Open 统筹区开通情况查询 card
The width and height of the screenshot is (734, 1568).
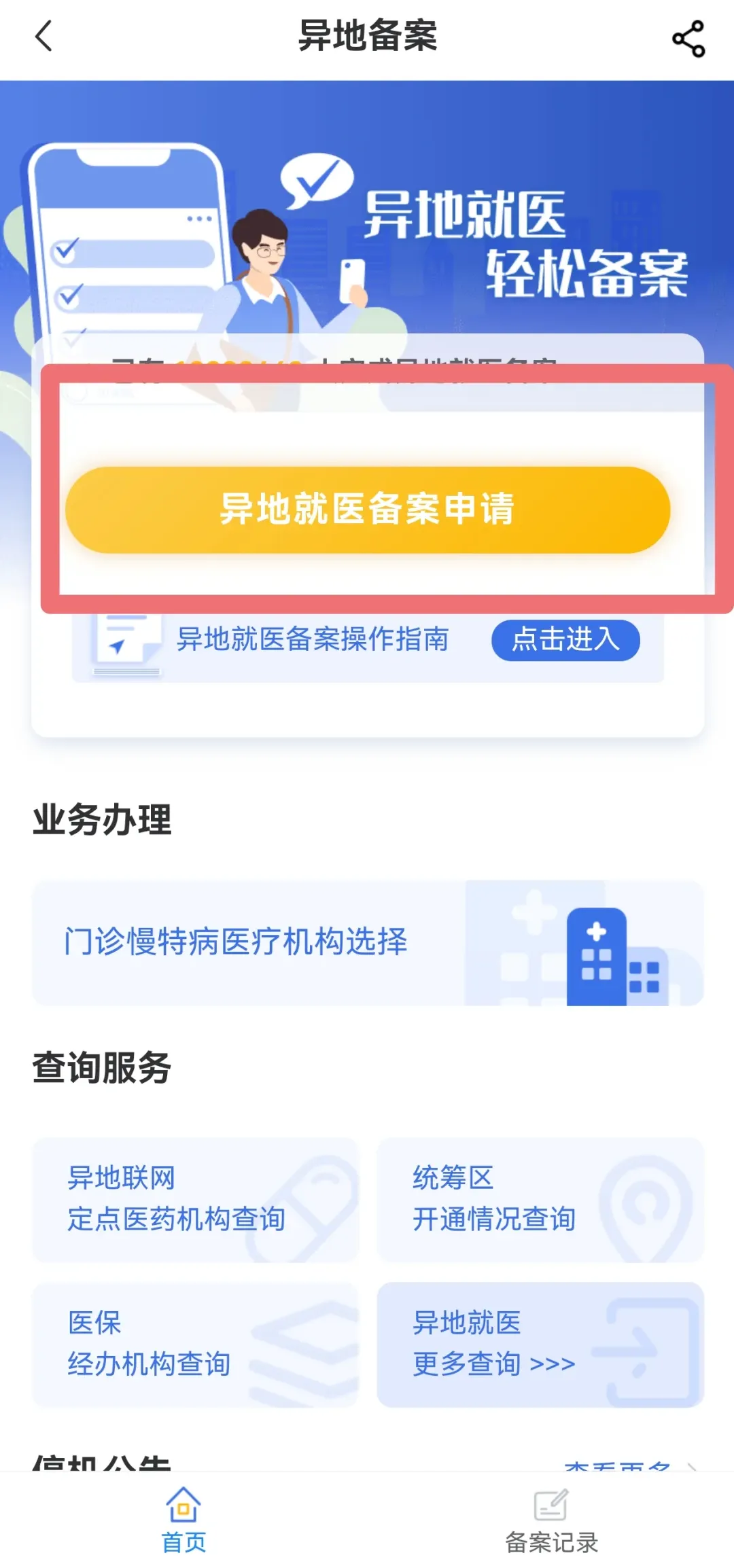point(540,1200)
